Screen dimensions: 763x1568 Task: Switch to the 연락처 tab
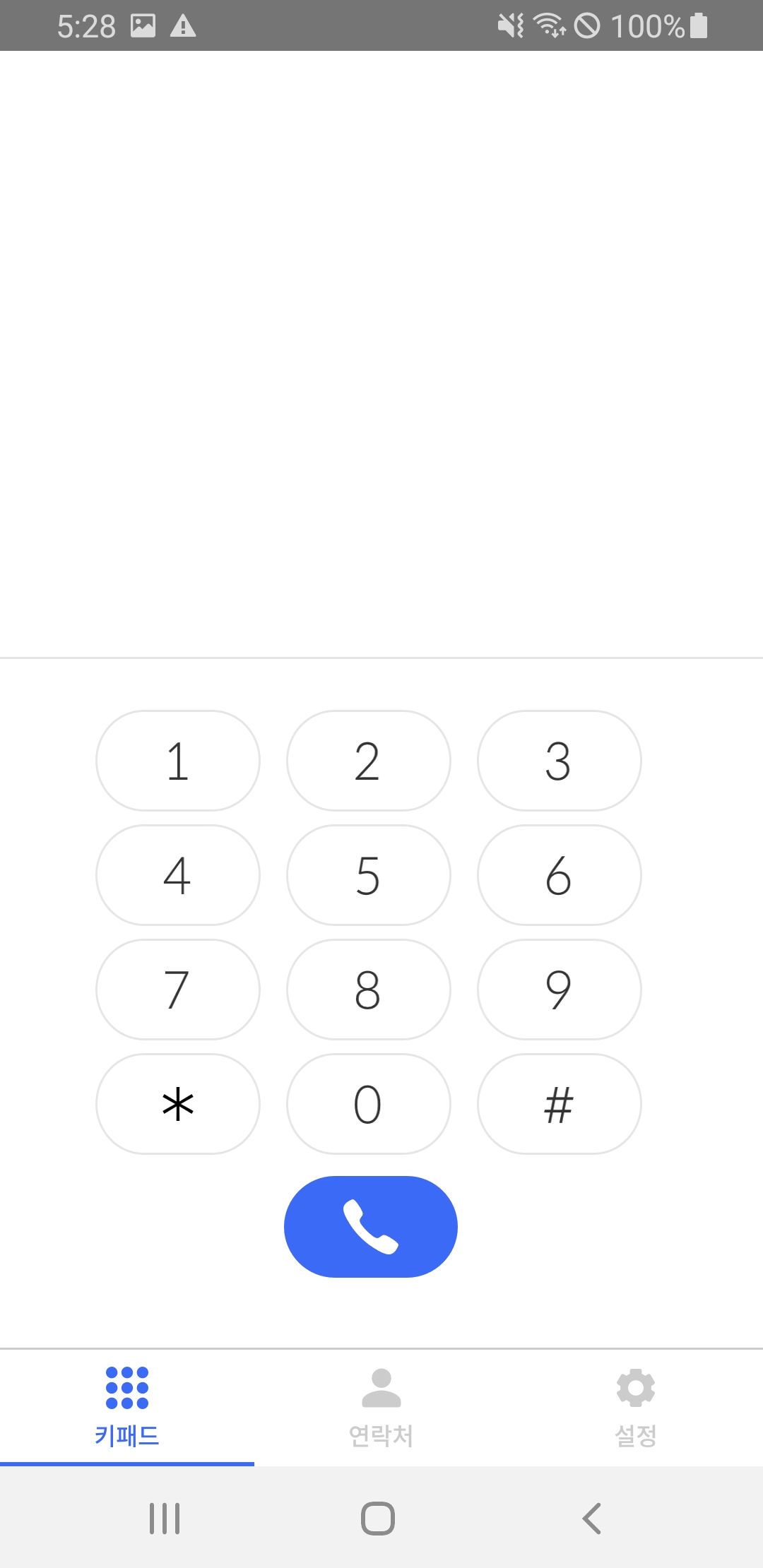tap(381, 1407)
